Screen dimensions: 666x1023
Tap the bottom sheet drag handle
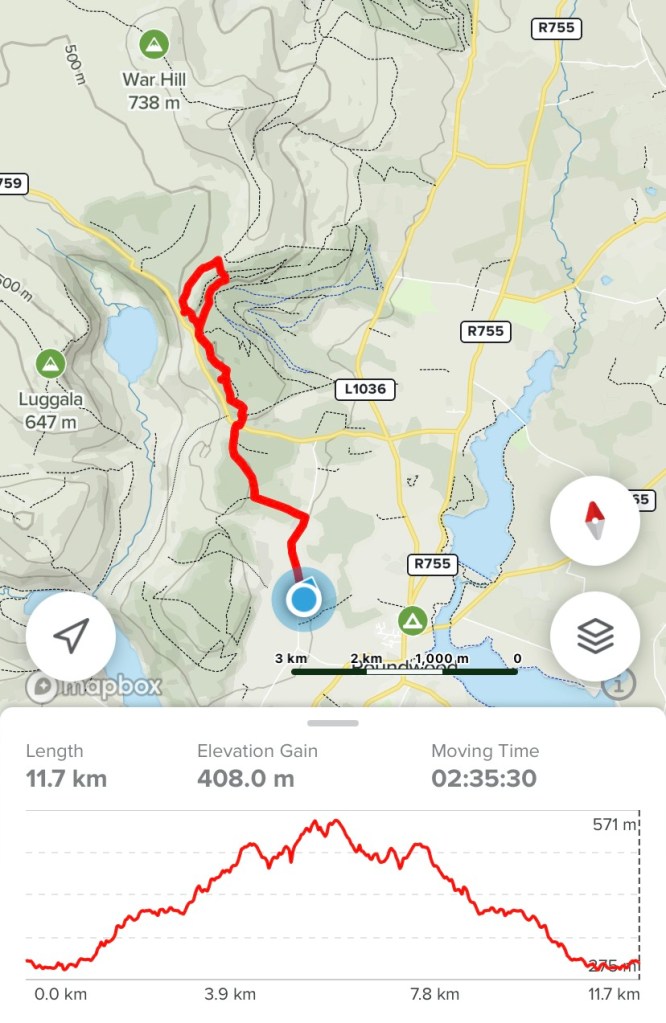point(333,722)
